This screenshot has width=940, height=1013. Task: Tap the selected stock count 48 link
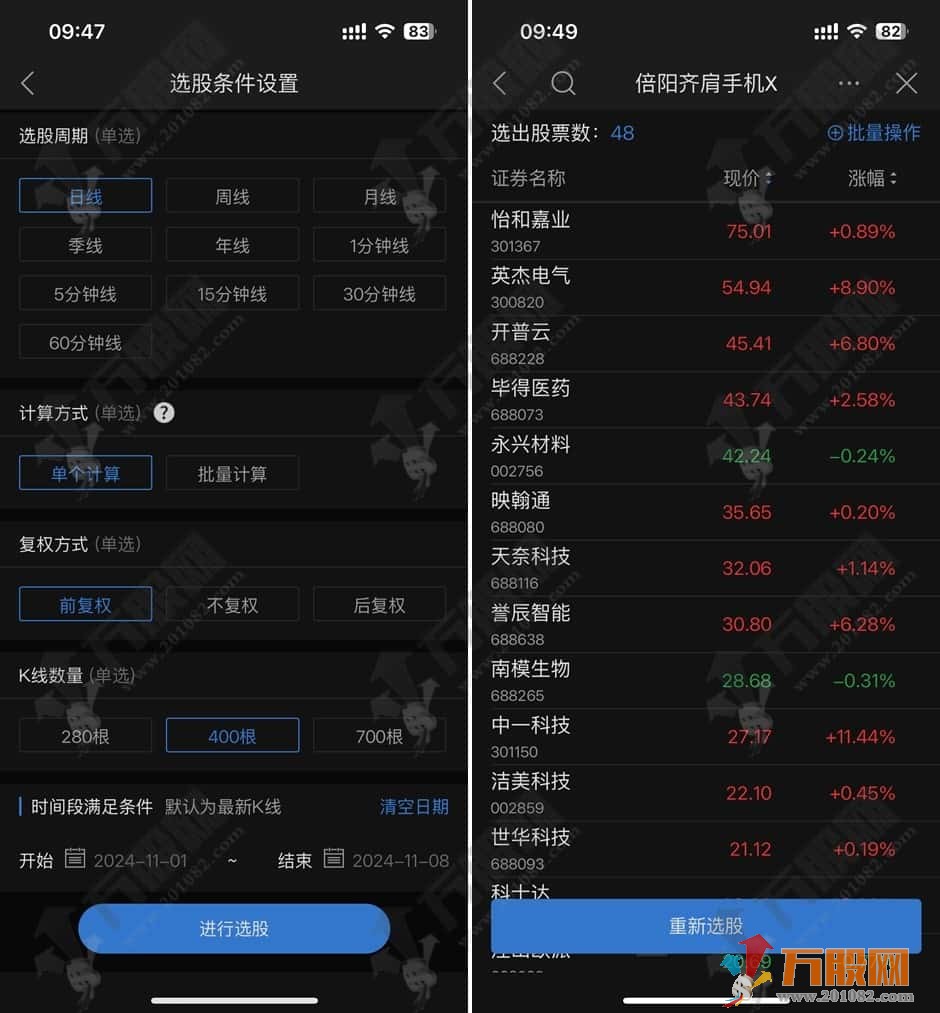[x=622, y=133]
